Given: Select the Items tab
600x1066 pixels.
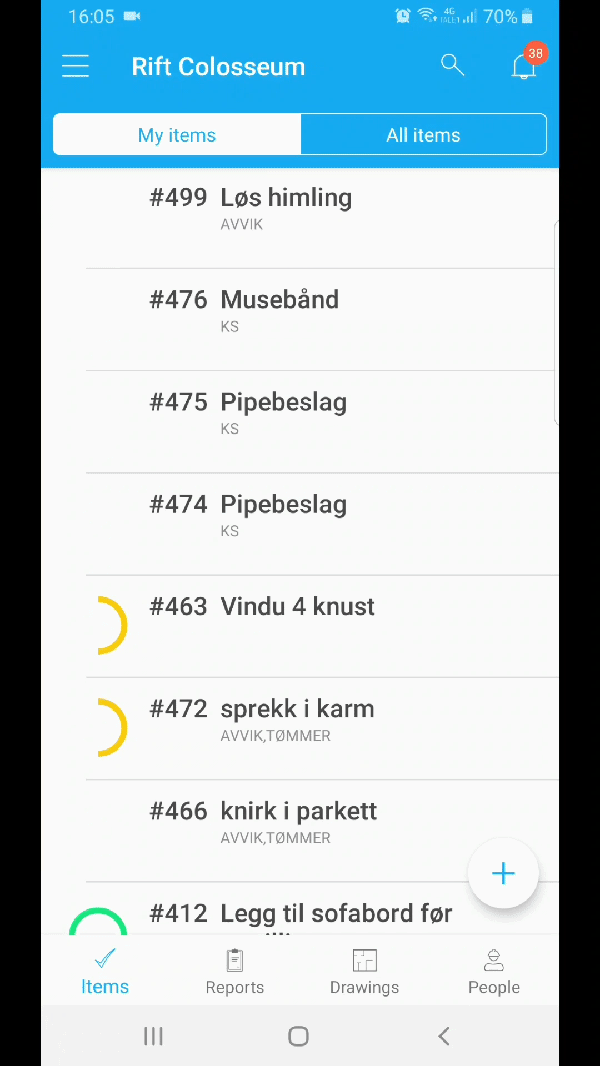Looking at the screenshot, I should 105,972.
